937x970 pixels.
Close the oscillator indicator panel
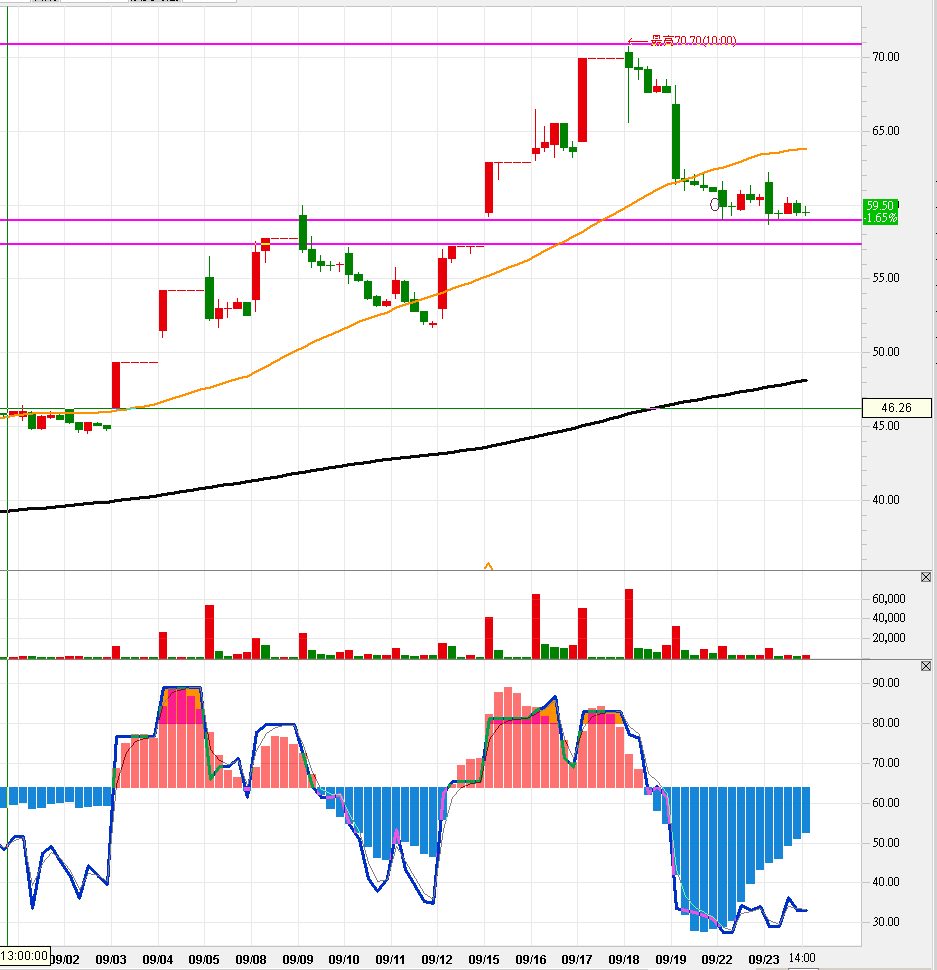(925, 666)
